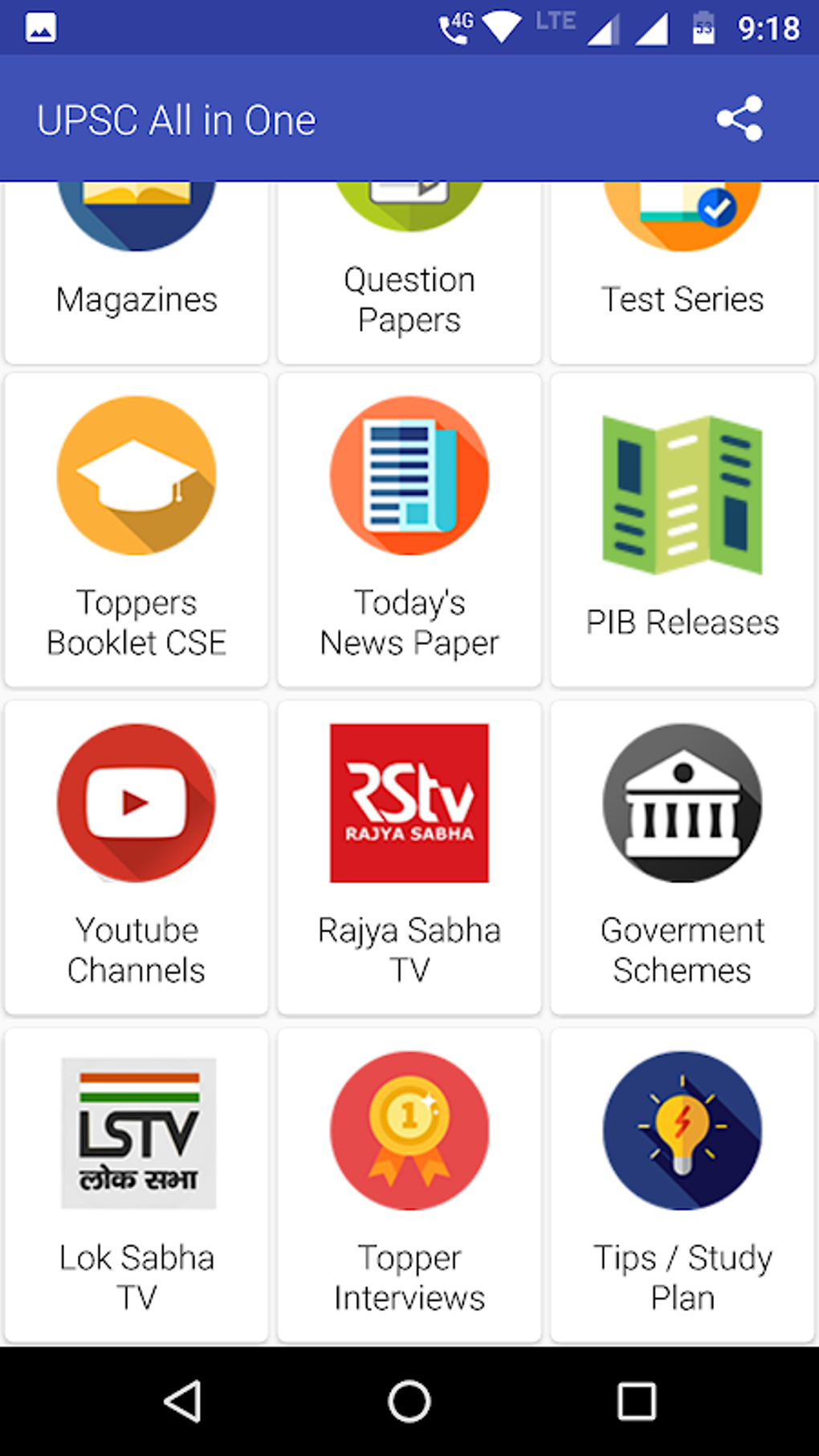Watch Topper Interviews
Screen dimensions: 819x1456
pos(409,1185)
